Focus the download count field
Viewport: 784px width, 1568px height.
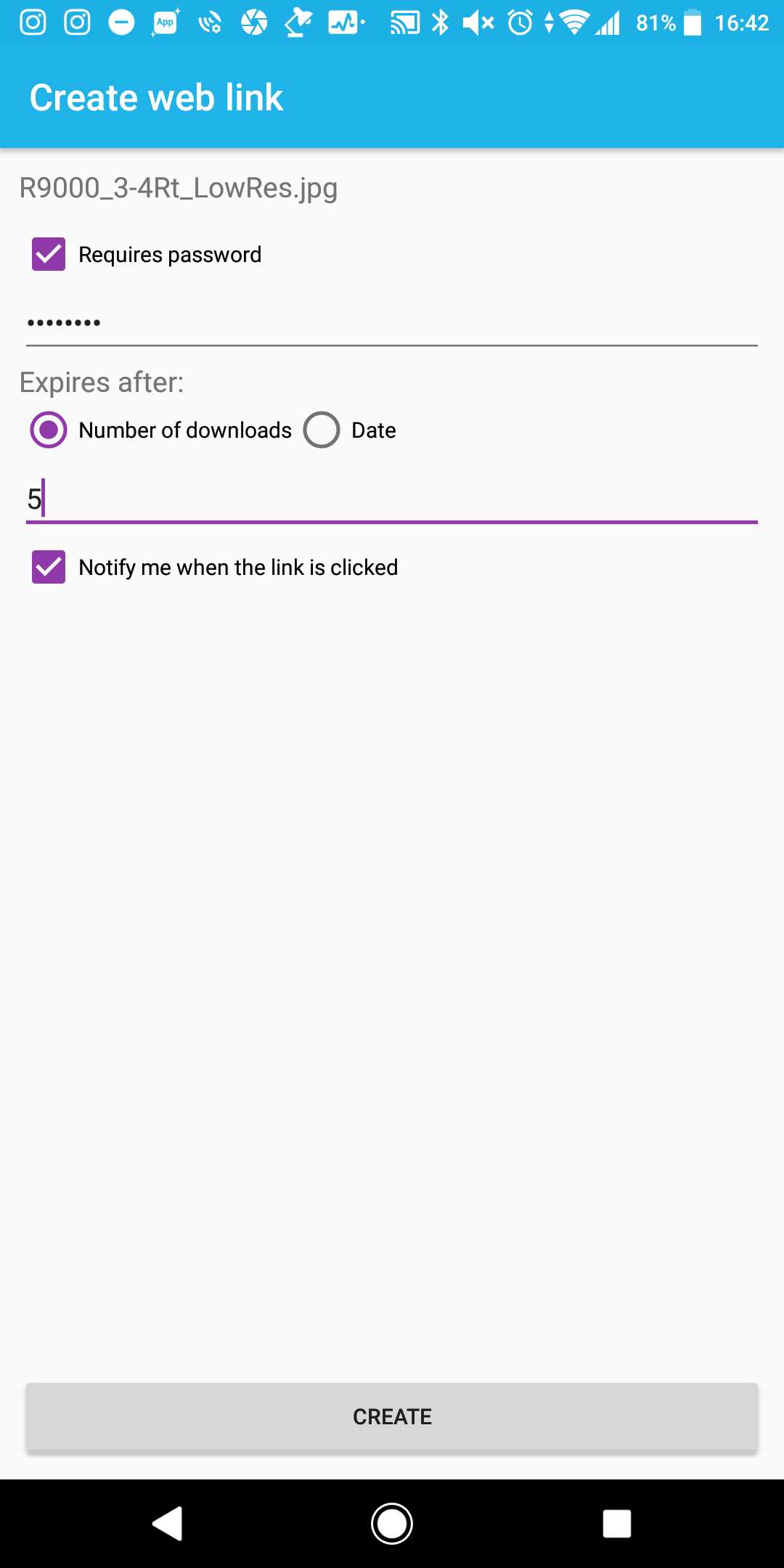[392, 499]
